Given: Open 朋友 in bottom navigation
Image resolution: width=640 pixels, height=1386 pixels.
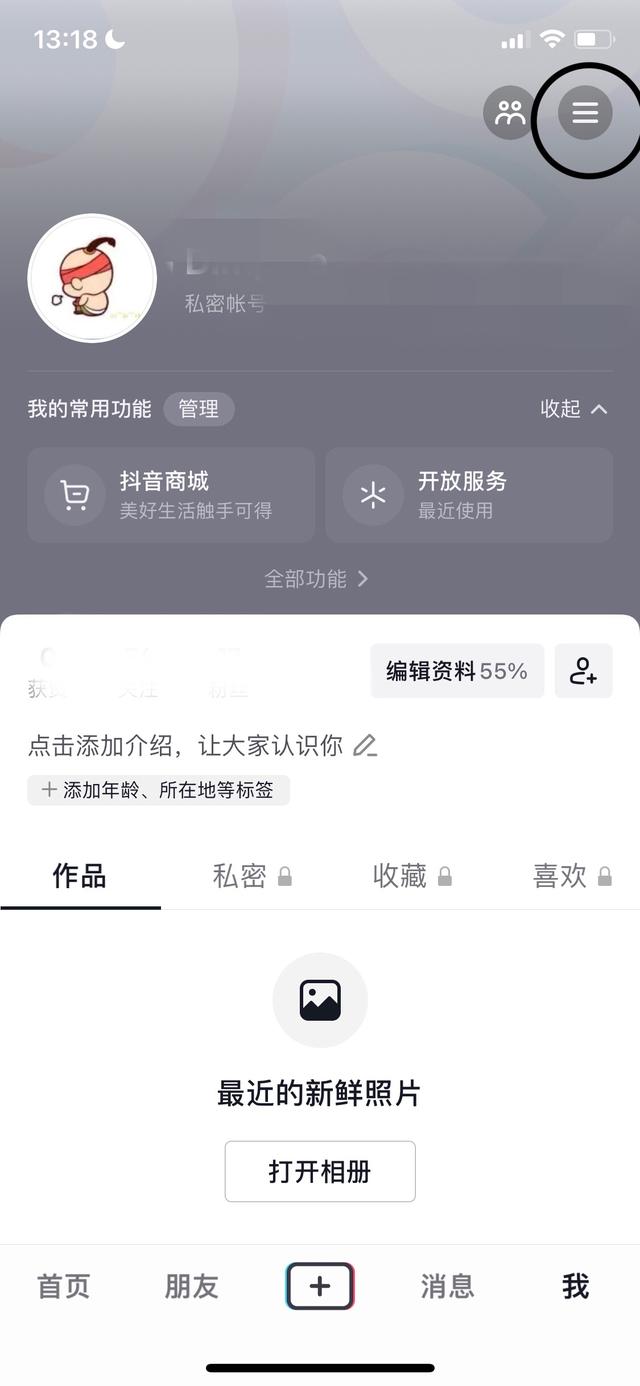Looking at the screenshot, I should coord(192,1287).
